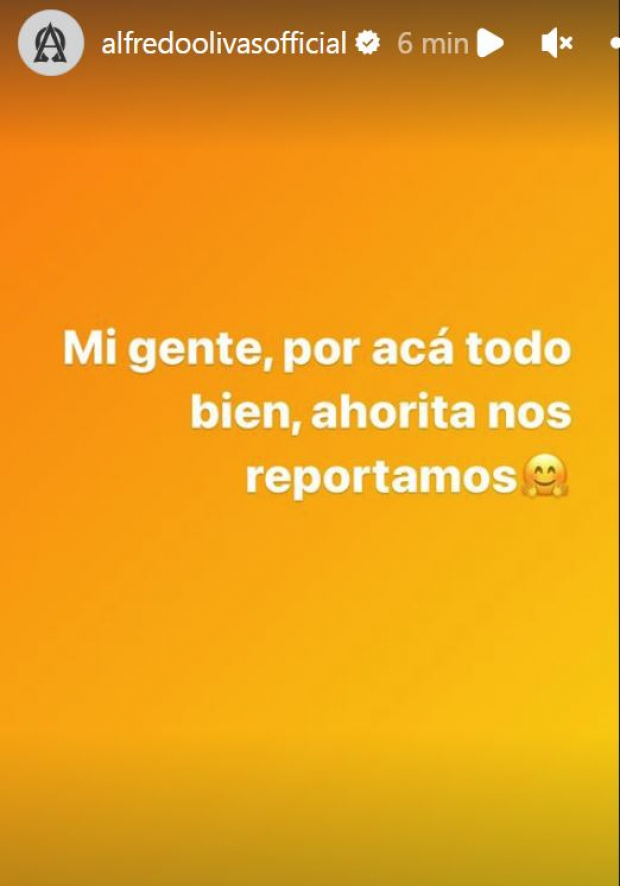Unmute the story audio
This screenshot has height=886, width=620.
(556, 43)
